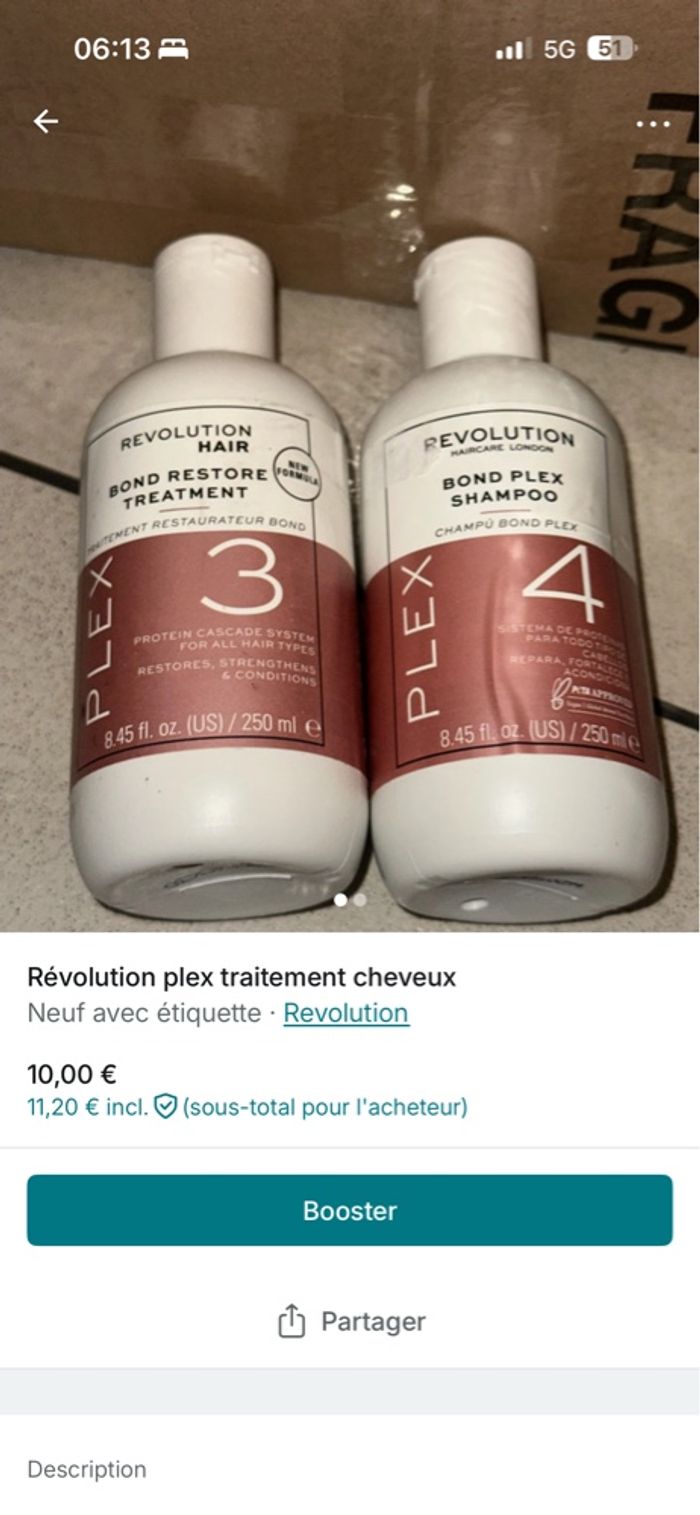Open the Revolution brand link
700x1515 pixels.
coord(346,1013)
